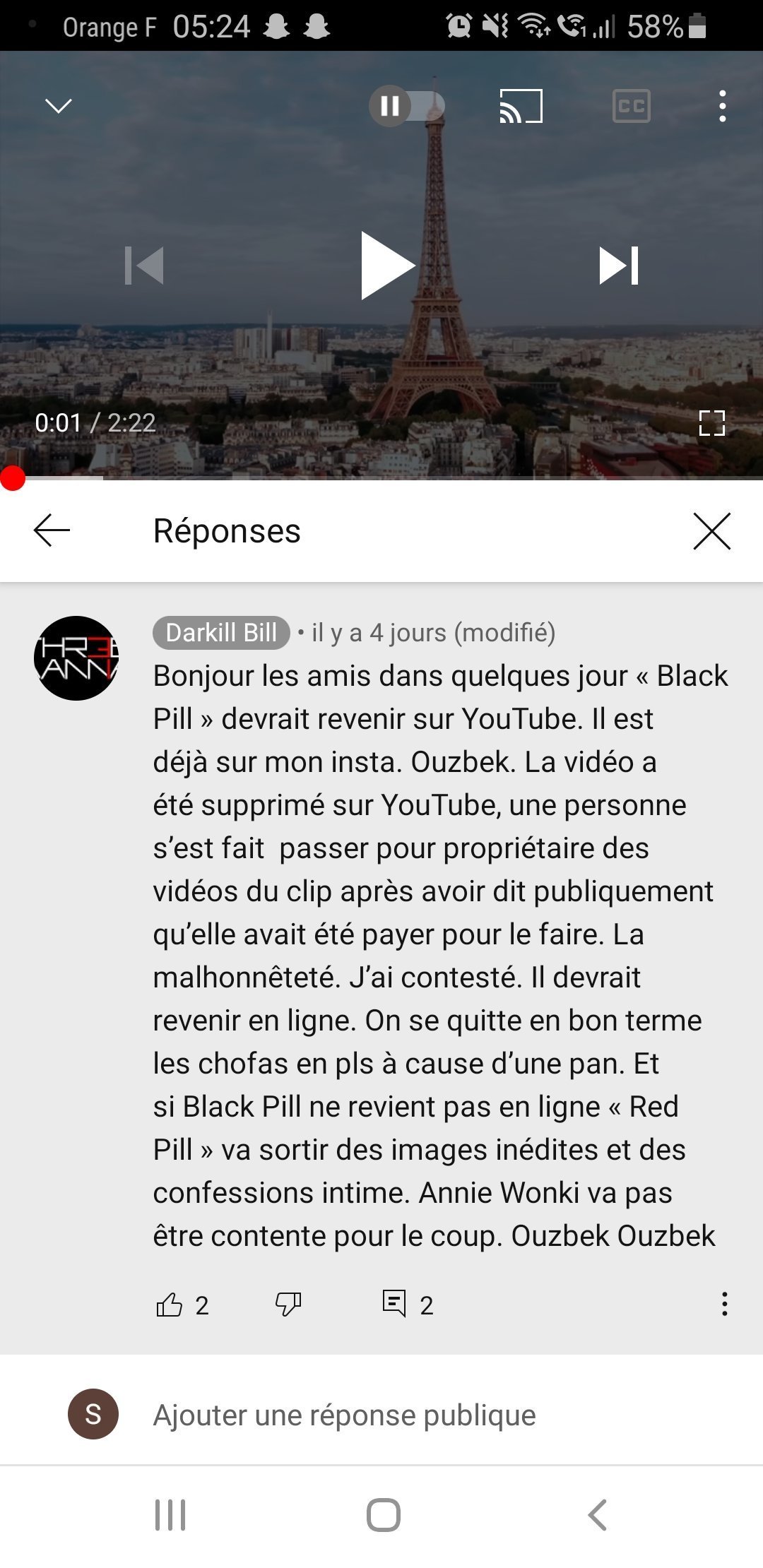Open the video player overflow menu

722,106
